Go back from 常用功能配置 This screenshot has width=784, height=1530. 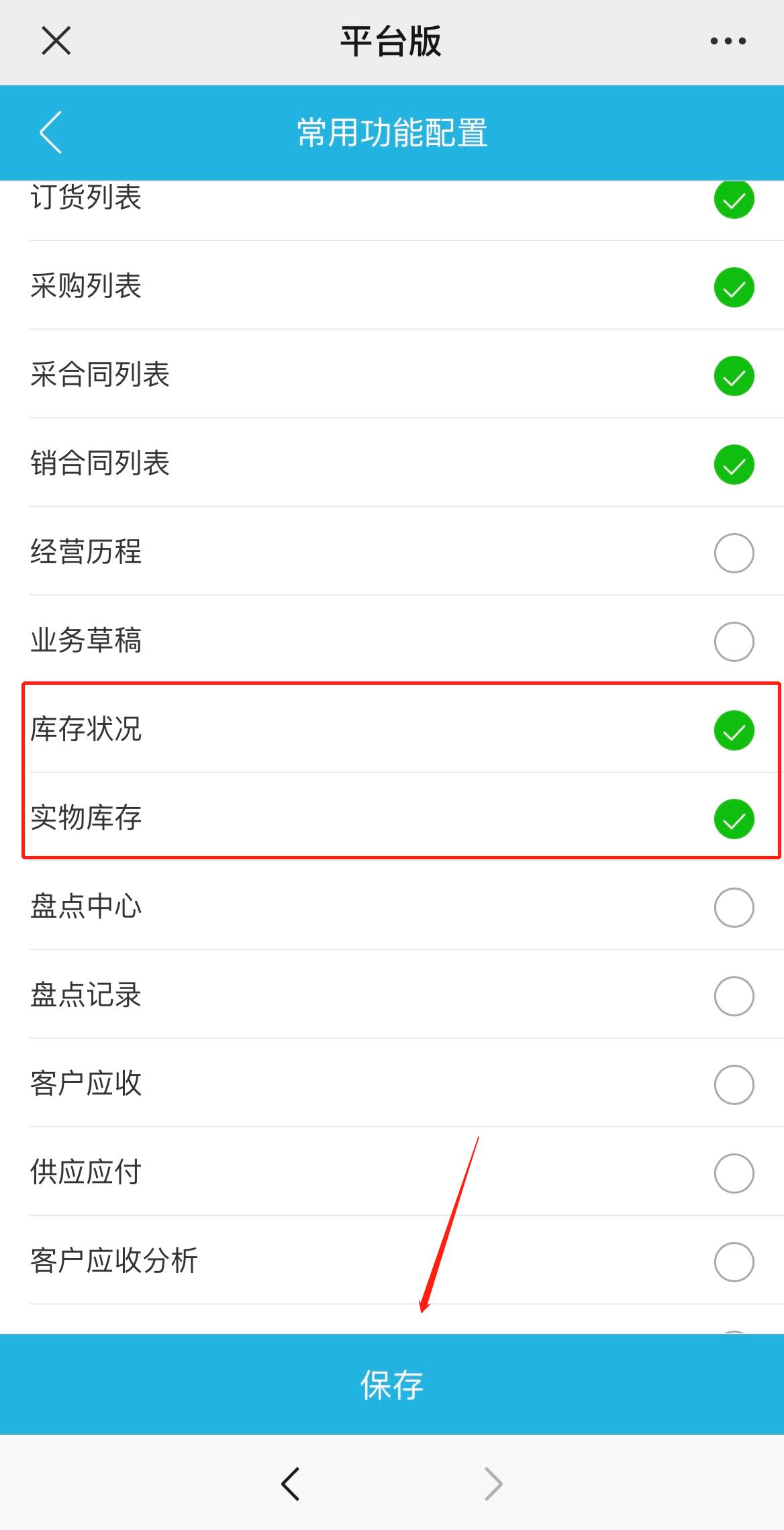pos(51,132)
